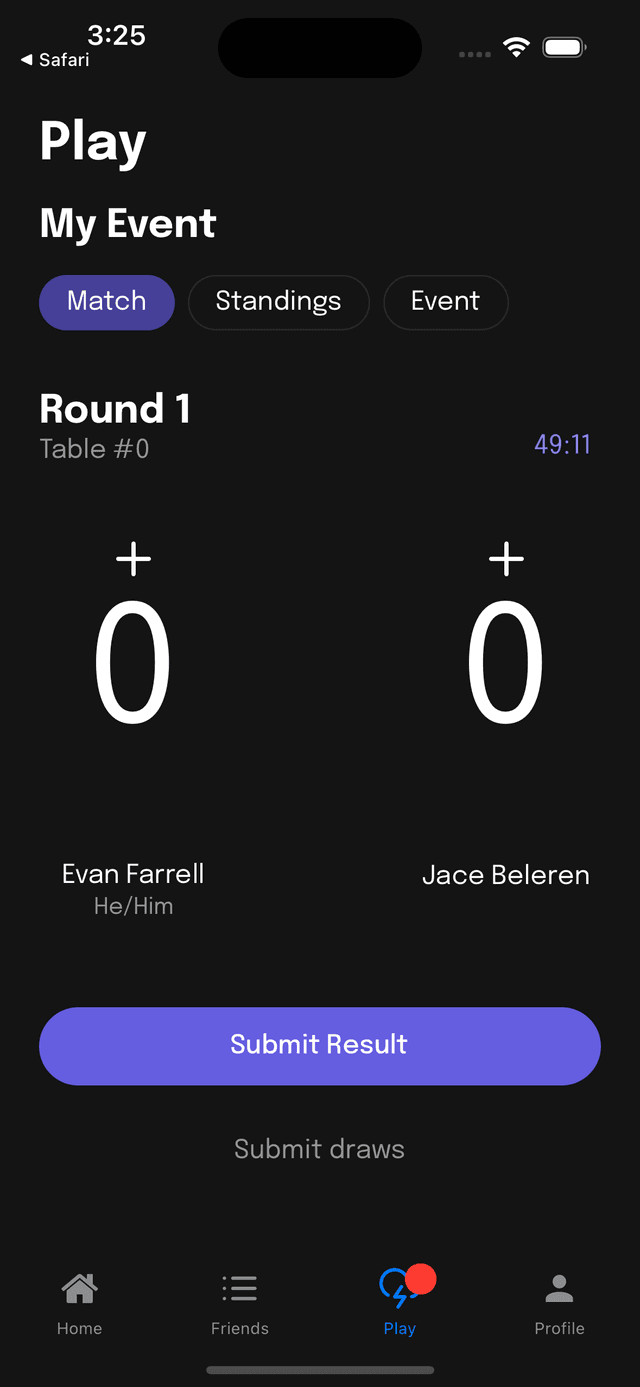This screenshot has width=640, height=1387.
Task: Tap the Submit draws link
Action: click(x=319, y=1149)
